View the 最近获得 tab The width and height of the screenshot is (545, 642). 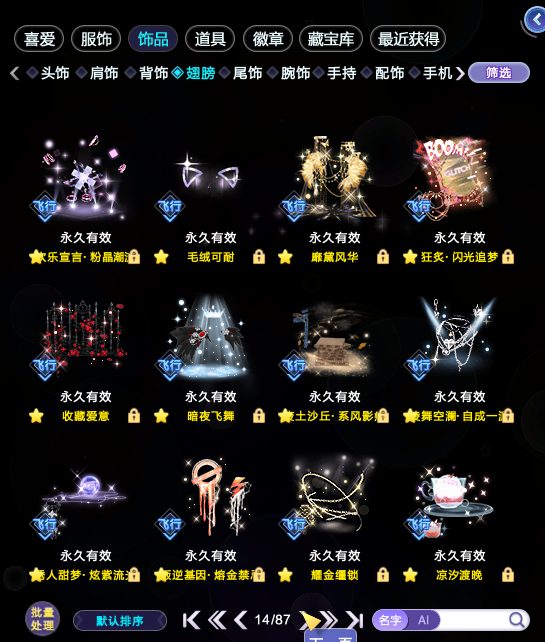coord(408,39)
